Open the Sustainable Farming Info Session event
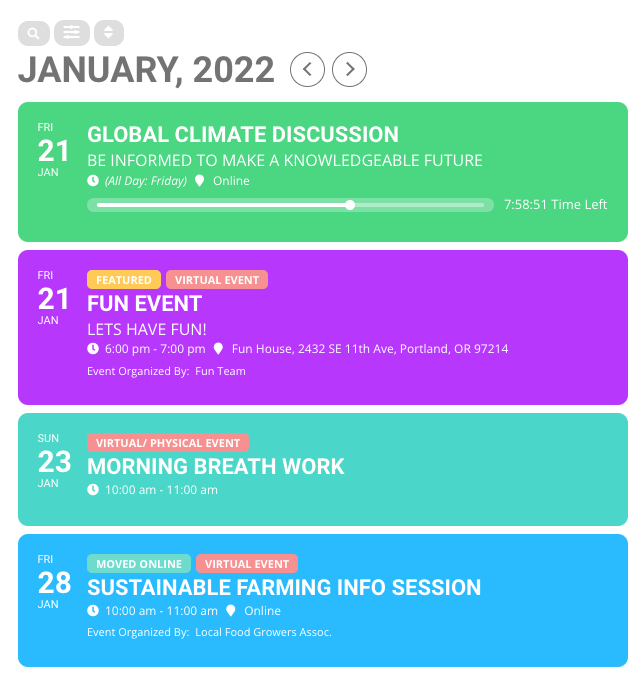 [284, 587]
